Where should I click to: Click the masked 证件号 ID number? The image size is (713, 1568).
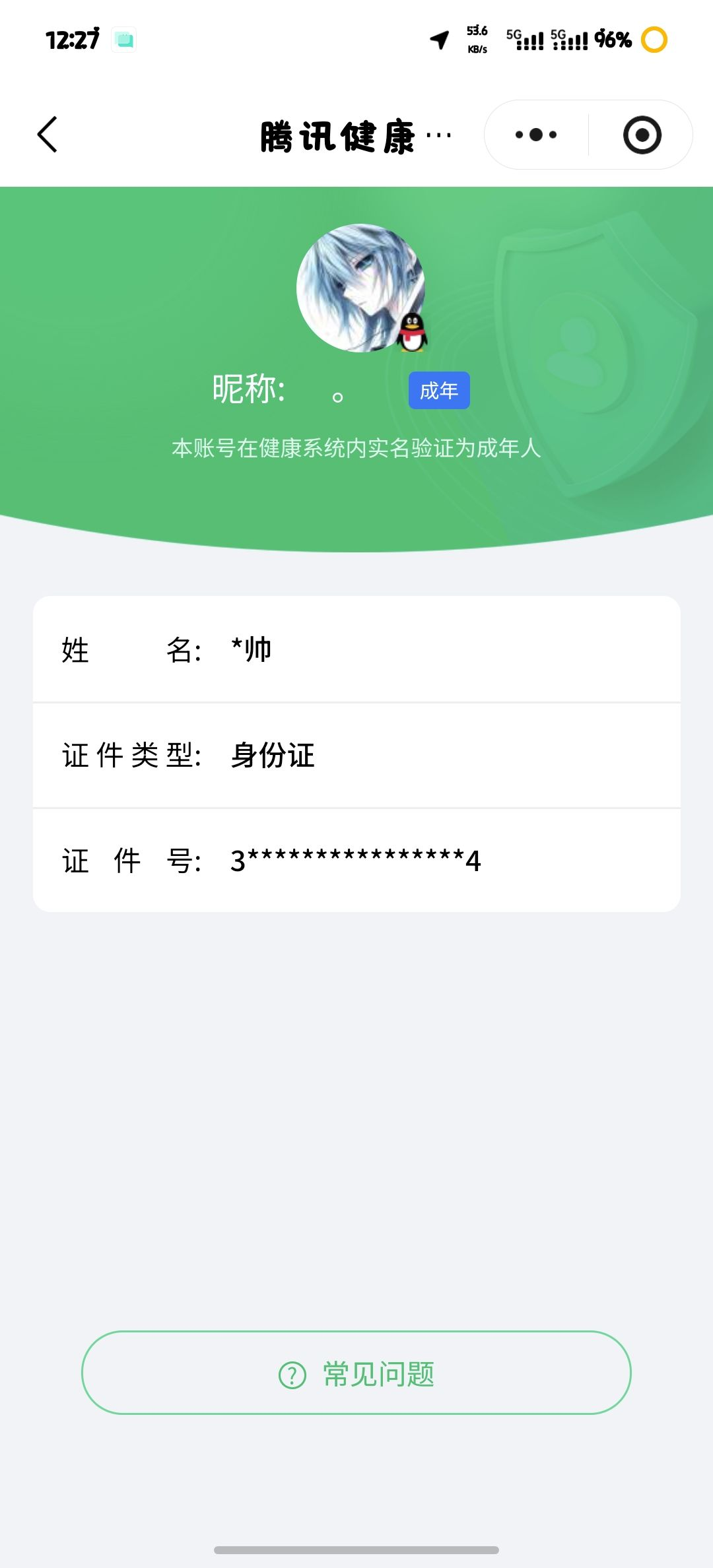[355, 859]
